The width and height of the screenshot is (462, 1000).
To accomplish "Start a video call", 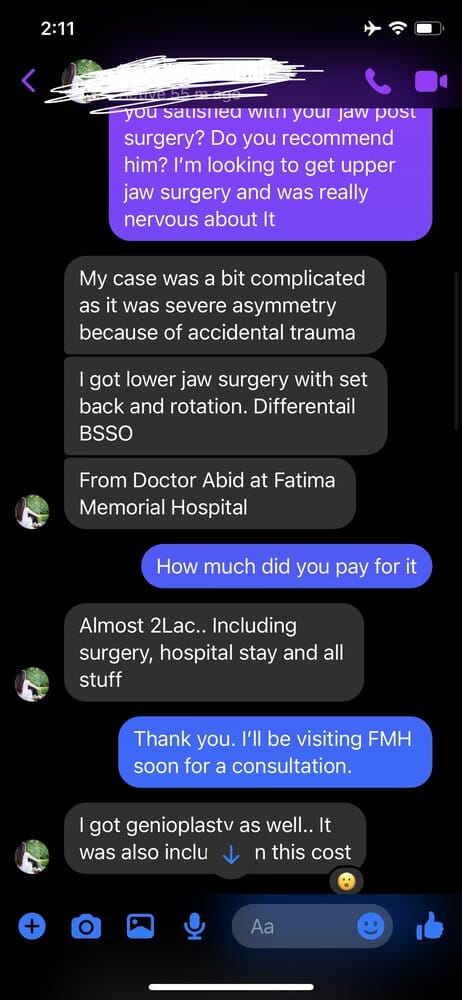I will [x=431, y=81].
